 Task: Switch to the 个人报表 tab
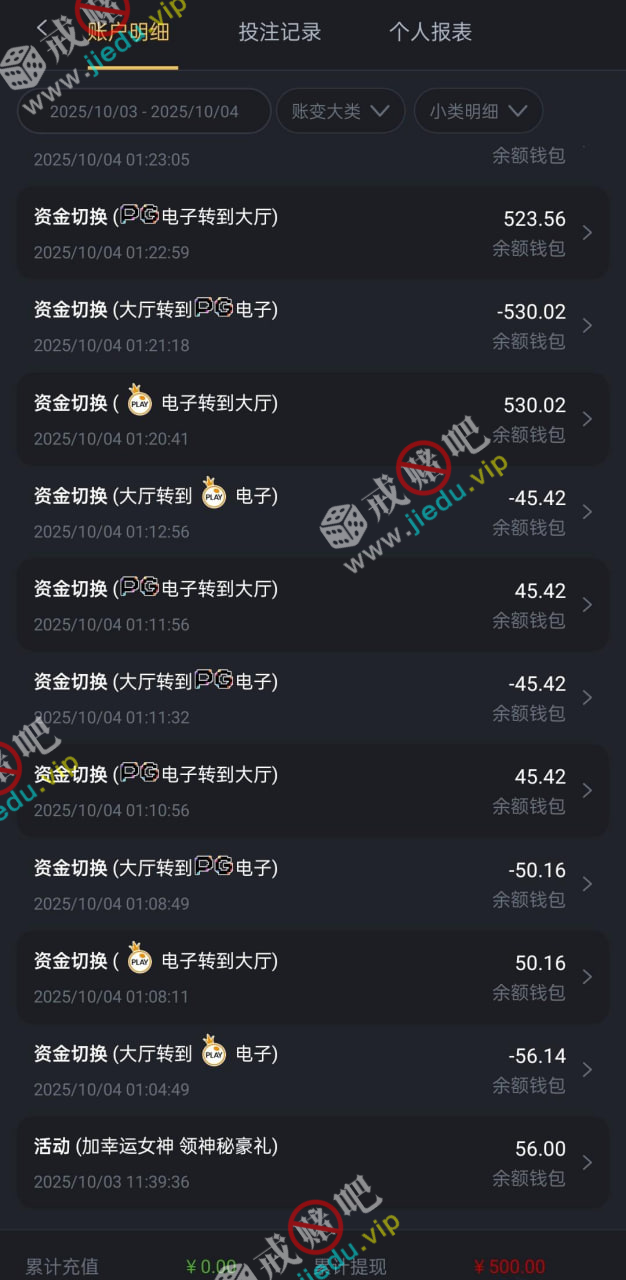pos(430,32)
